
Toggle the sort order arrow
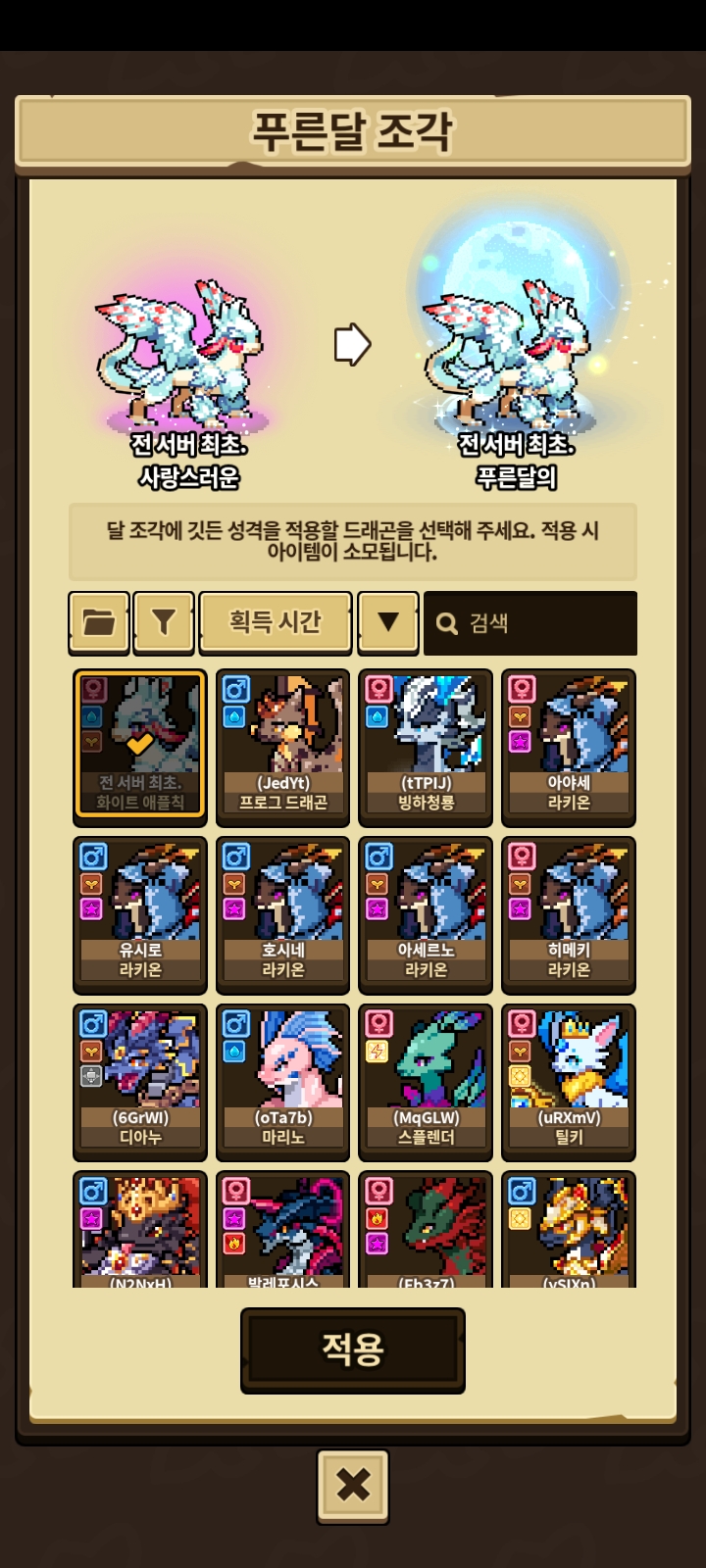tap(388, 622)
